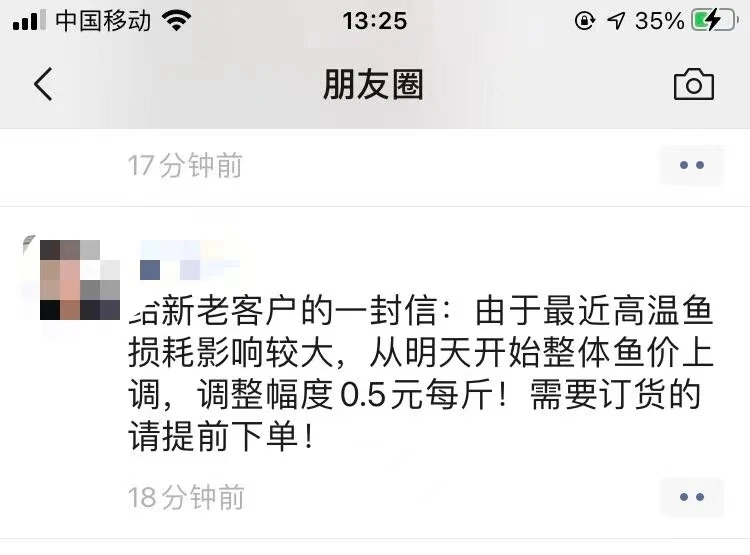
Task: Open the poster's profile avatar
Action: pyautogui.click(x=79, y=279)
